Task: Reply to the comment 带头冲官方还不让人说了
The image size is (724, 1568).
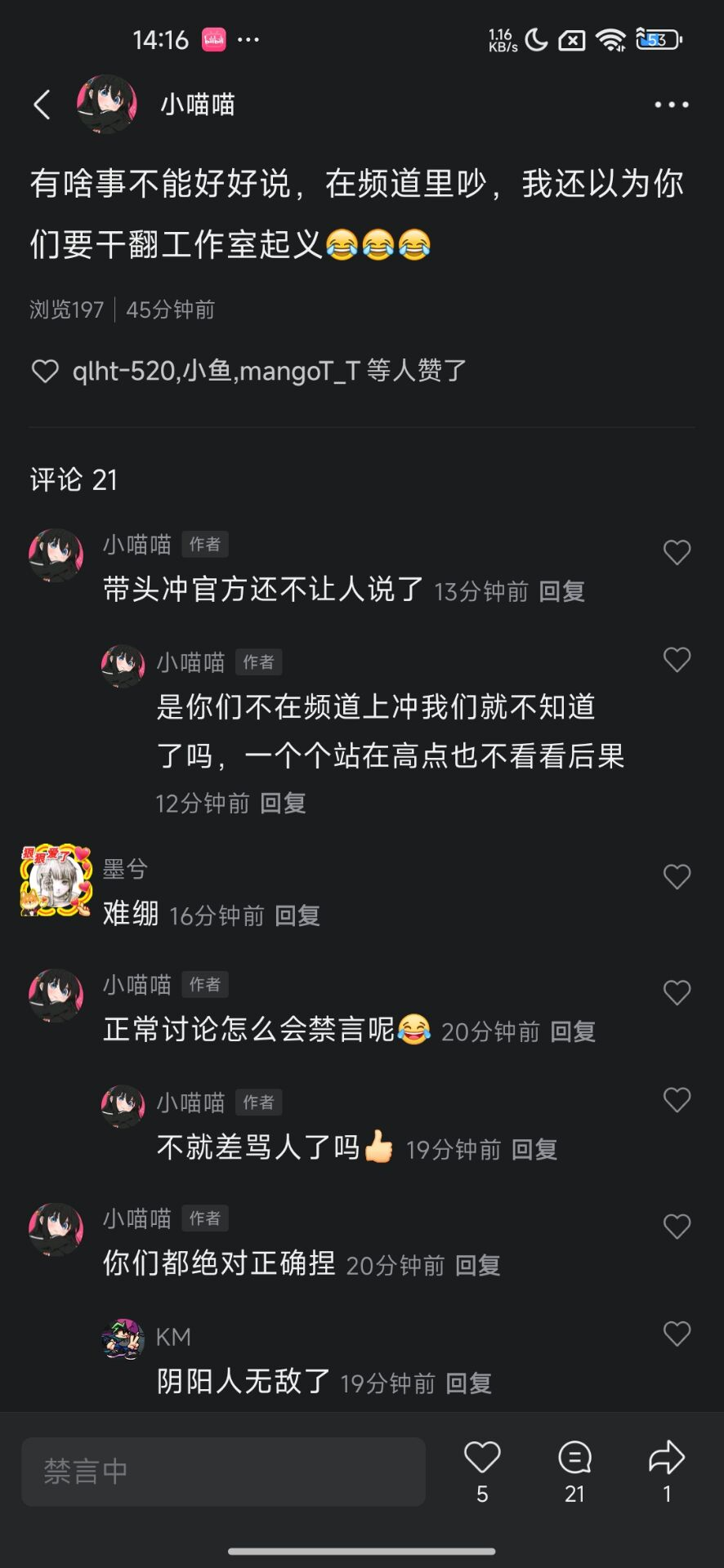Action: pyautogui.click(x=561, y=591)
